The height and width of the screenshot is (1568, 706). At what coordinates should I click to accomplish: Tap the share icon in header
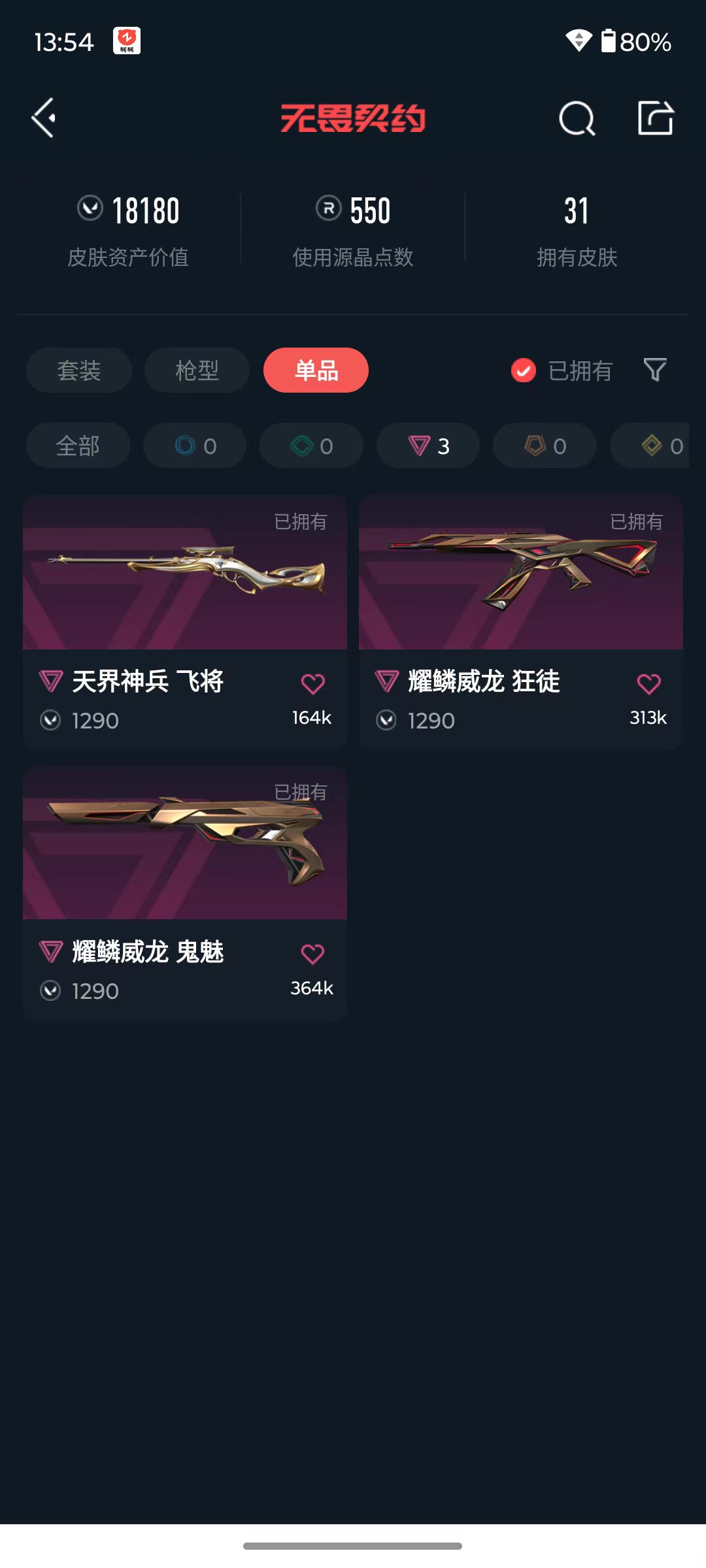tap(656, 118)
